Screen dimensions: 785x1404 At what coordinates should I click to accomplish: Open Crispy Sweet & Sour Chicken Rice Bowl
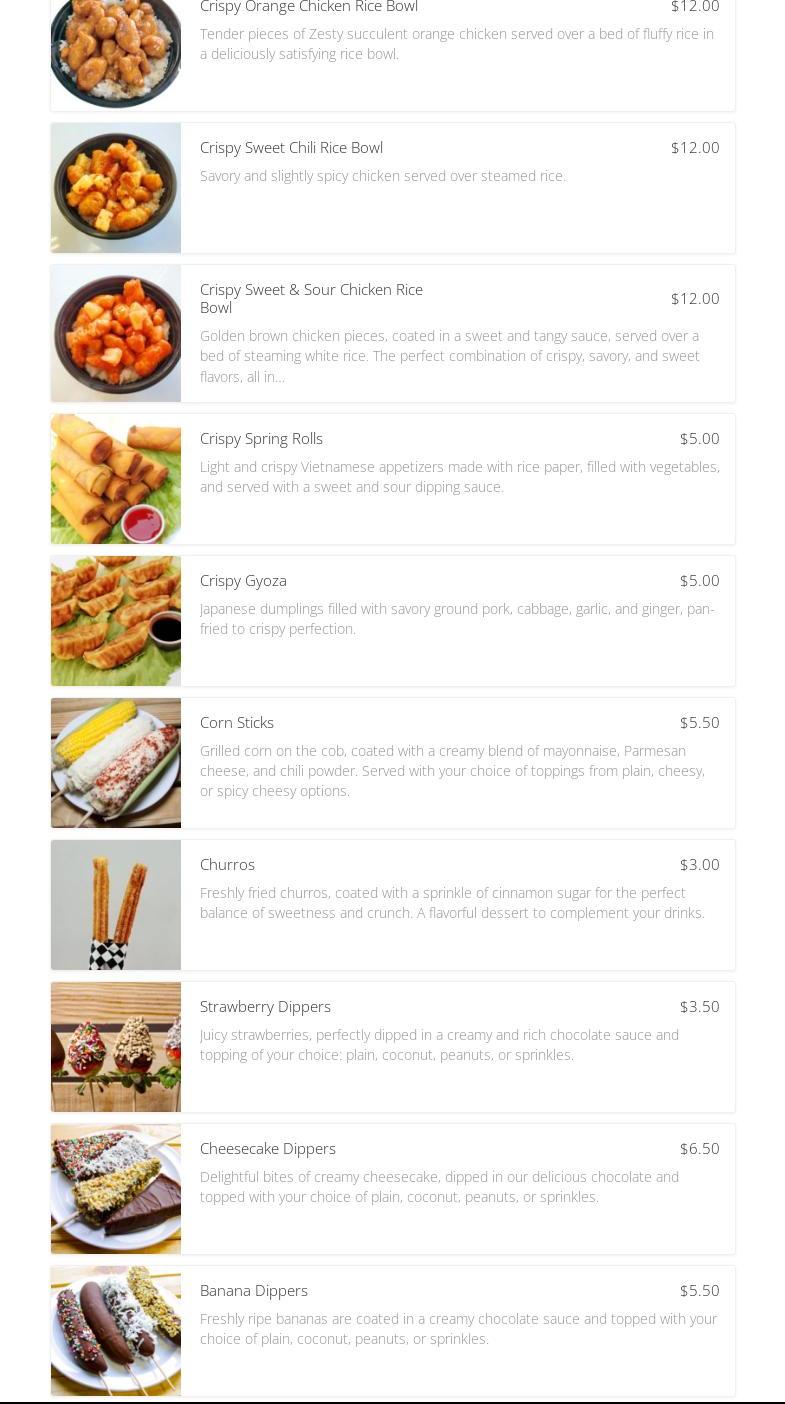pos(393,333)
